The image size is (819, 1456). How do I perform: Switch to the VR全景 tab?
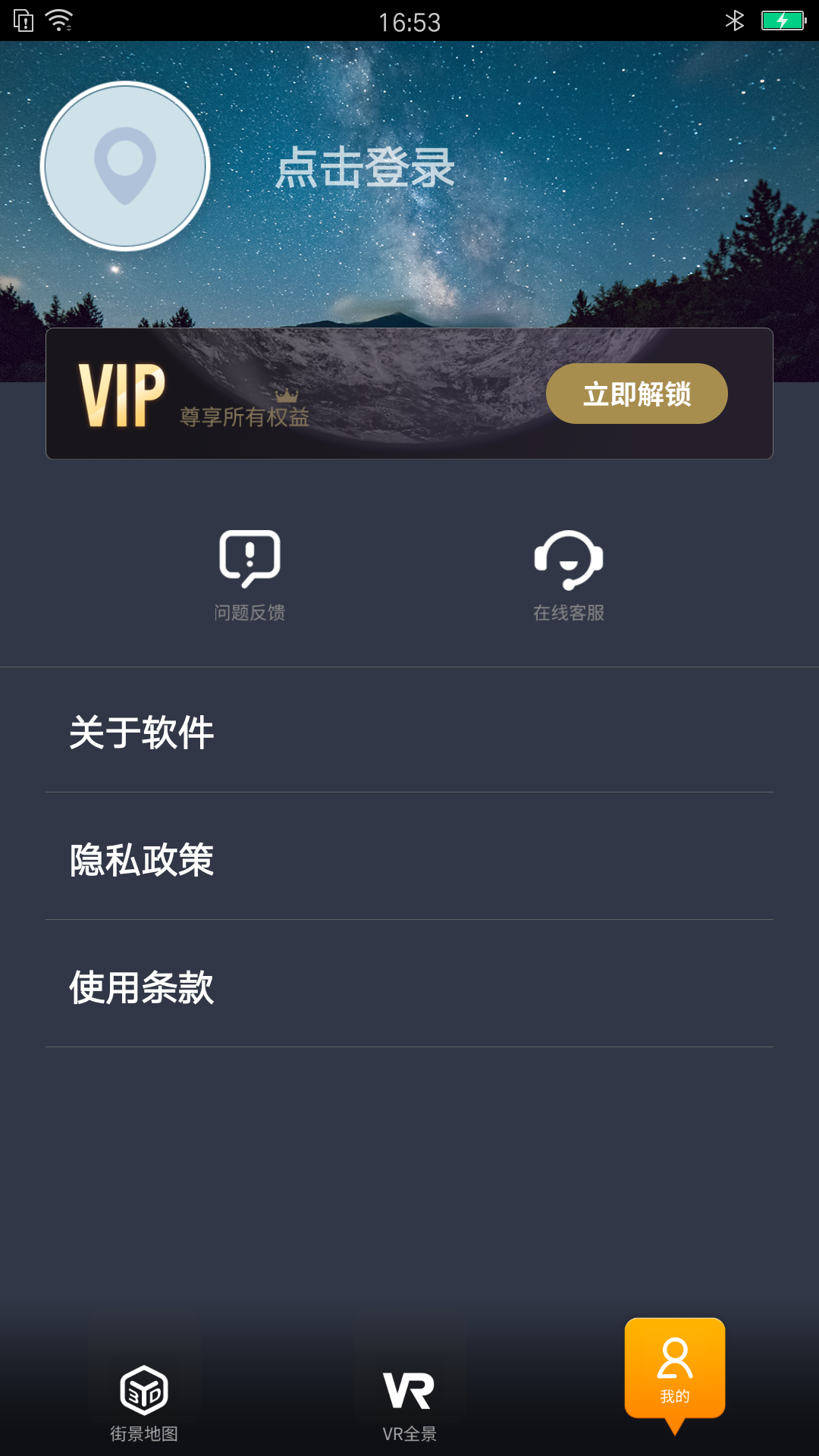409,1404
